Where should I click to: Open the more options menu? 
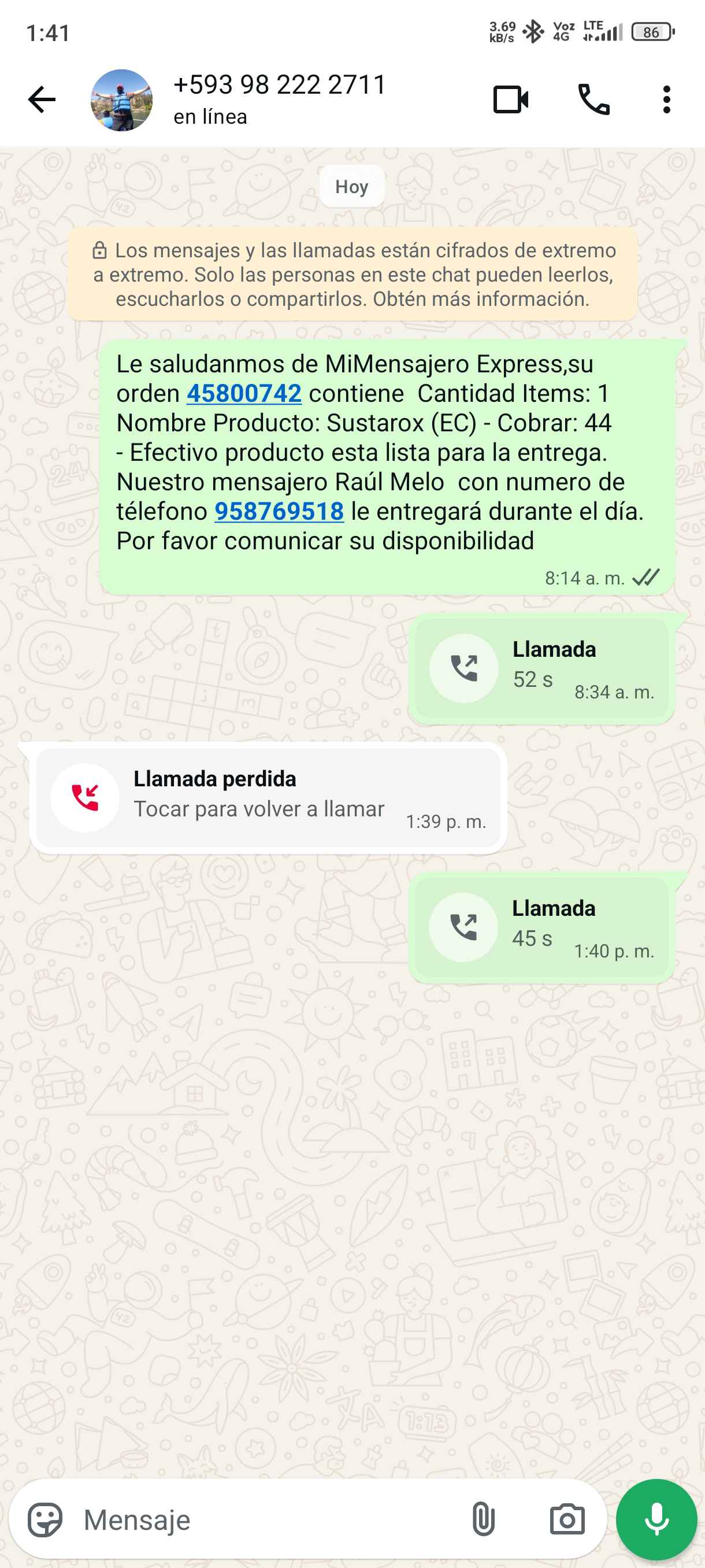coord(667,100)
